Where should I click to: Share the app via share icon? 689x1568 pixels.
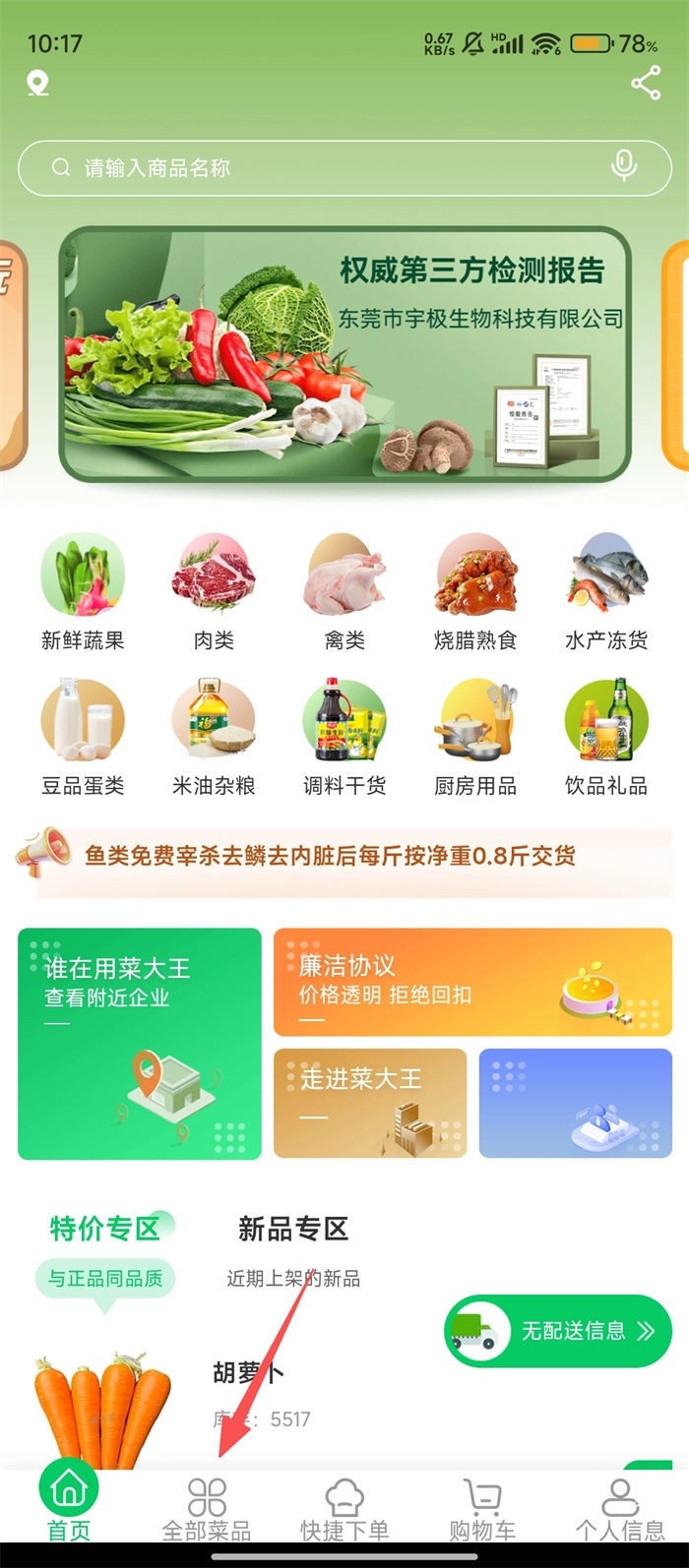646,84
